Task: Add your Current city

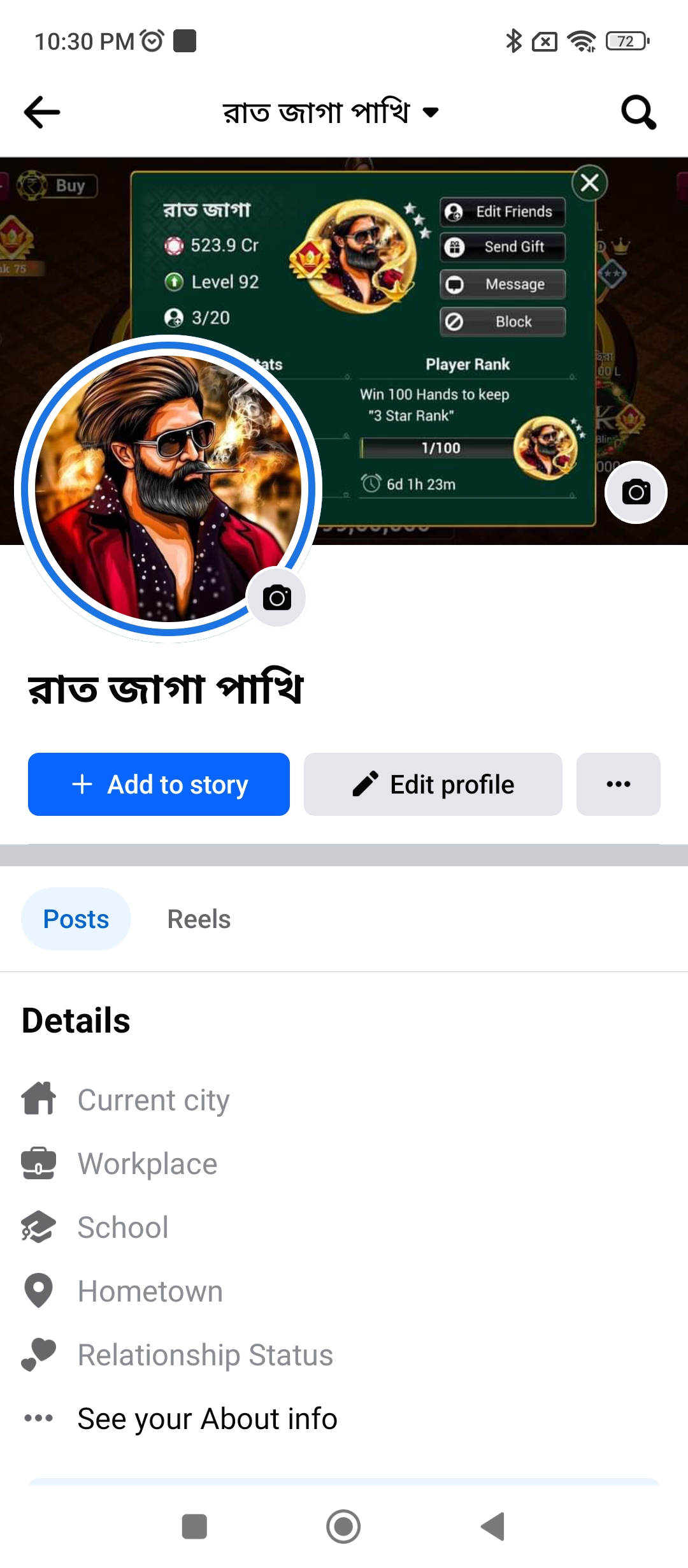Action: (153, 1100)
